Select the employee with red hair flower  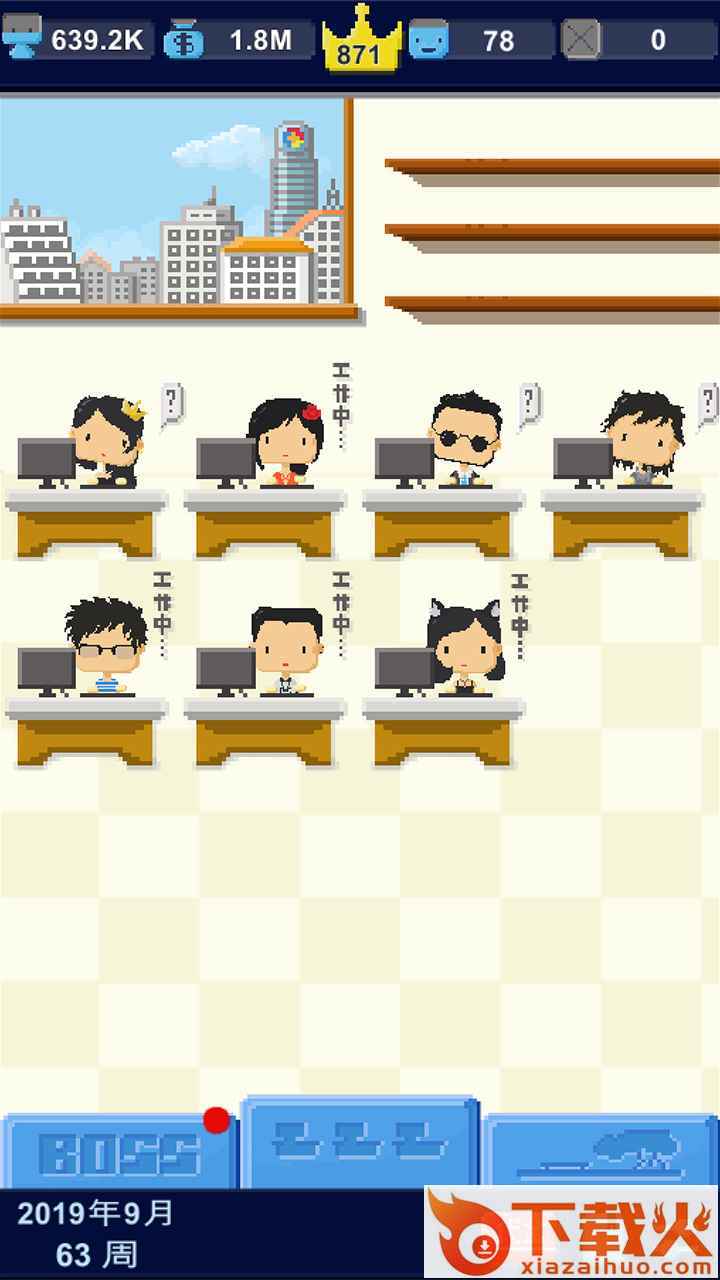pos(286,442)
